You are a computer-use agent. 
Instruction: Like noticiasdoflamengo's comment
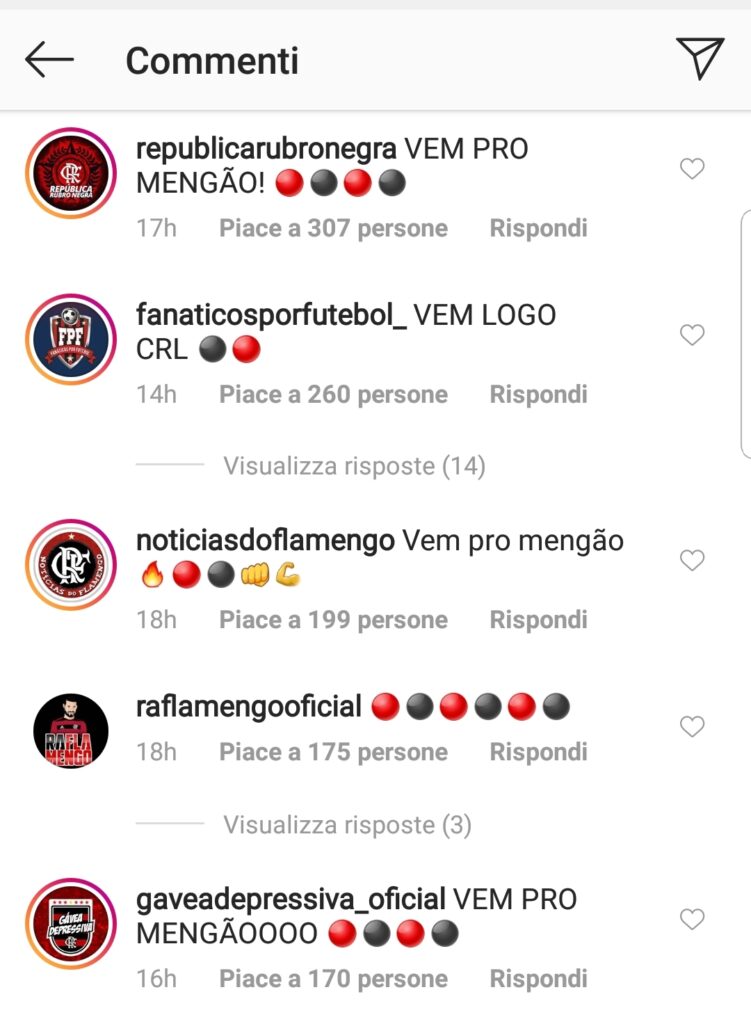point(692,561)
